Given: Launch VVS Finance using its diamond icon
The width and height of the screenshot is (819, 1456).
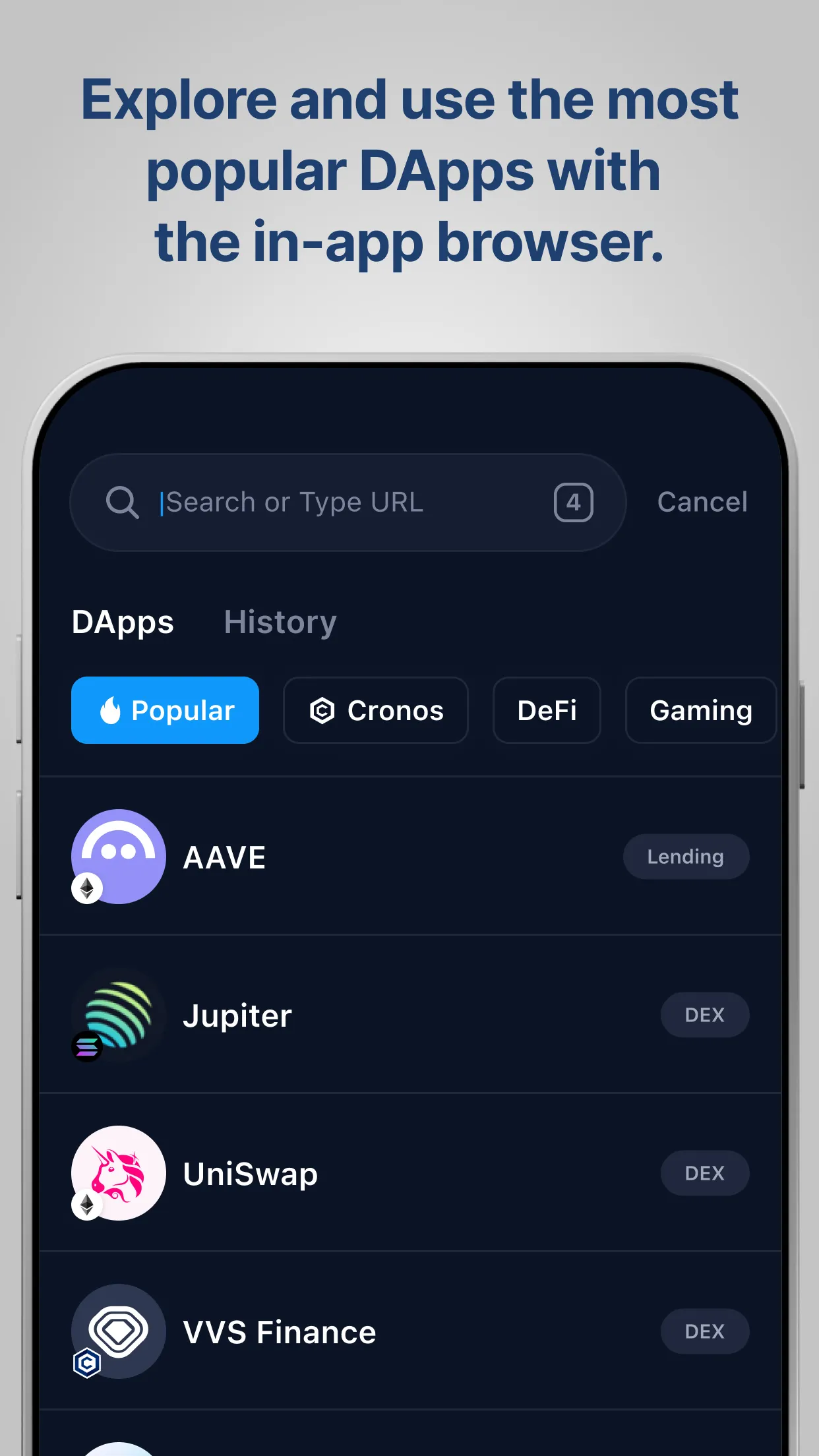Looking at the screenshot, I should 117,1331.
